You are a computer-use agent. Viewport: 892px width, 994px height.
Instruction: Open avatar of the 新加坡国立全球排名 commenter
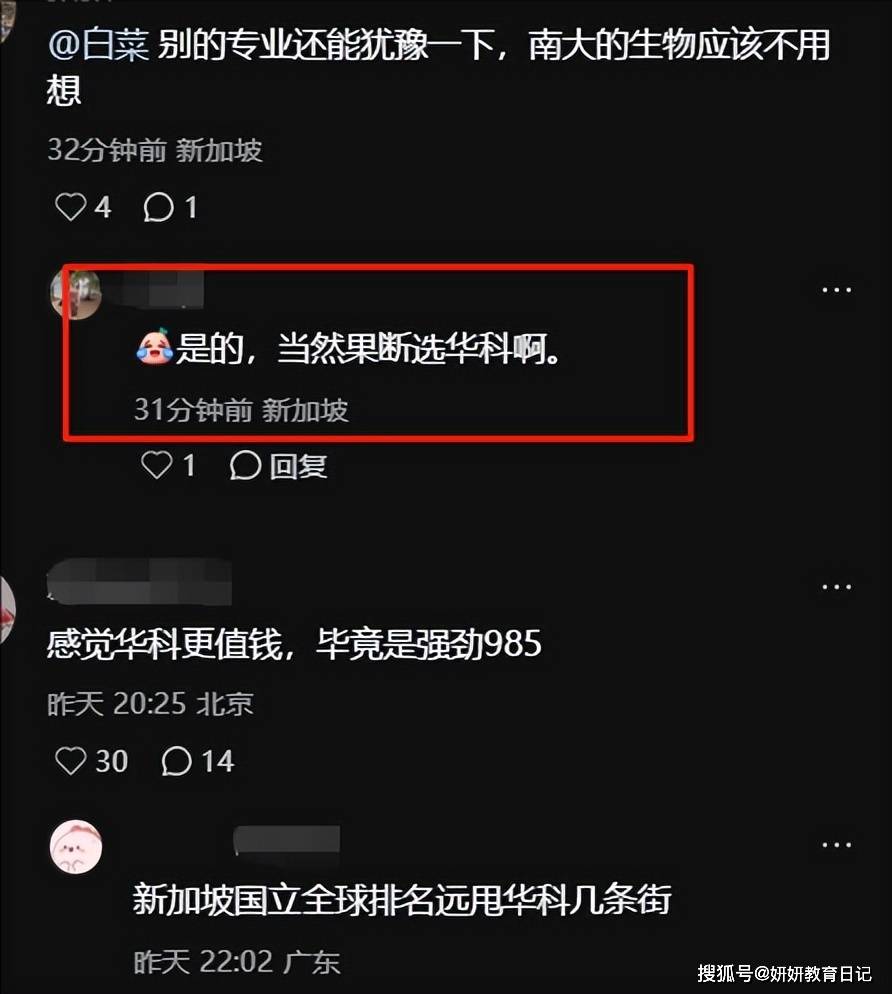point(76,846)
